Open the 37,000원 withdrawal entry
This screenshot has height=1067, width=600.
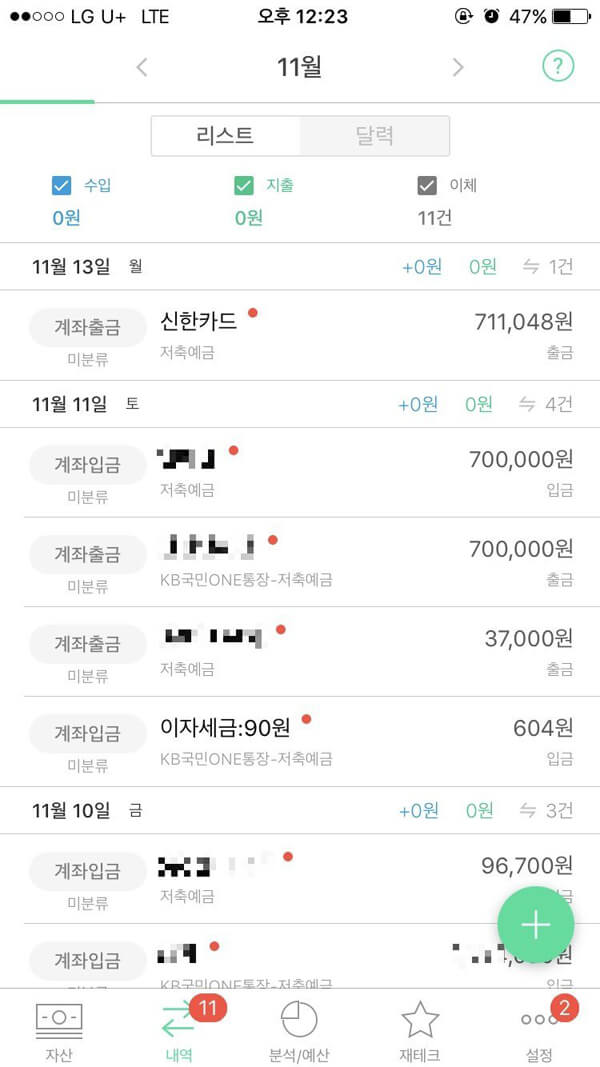point(300,652)
